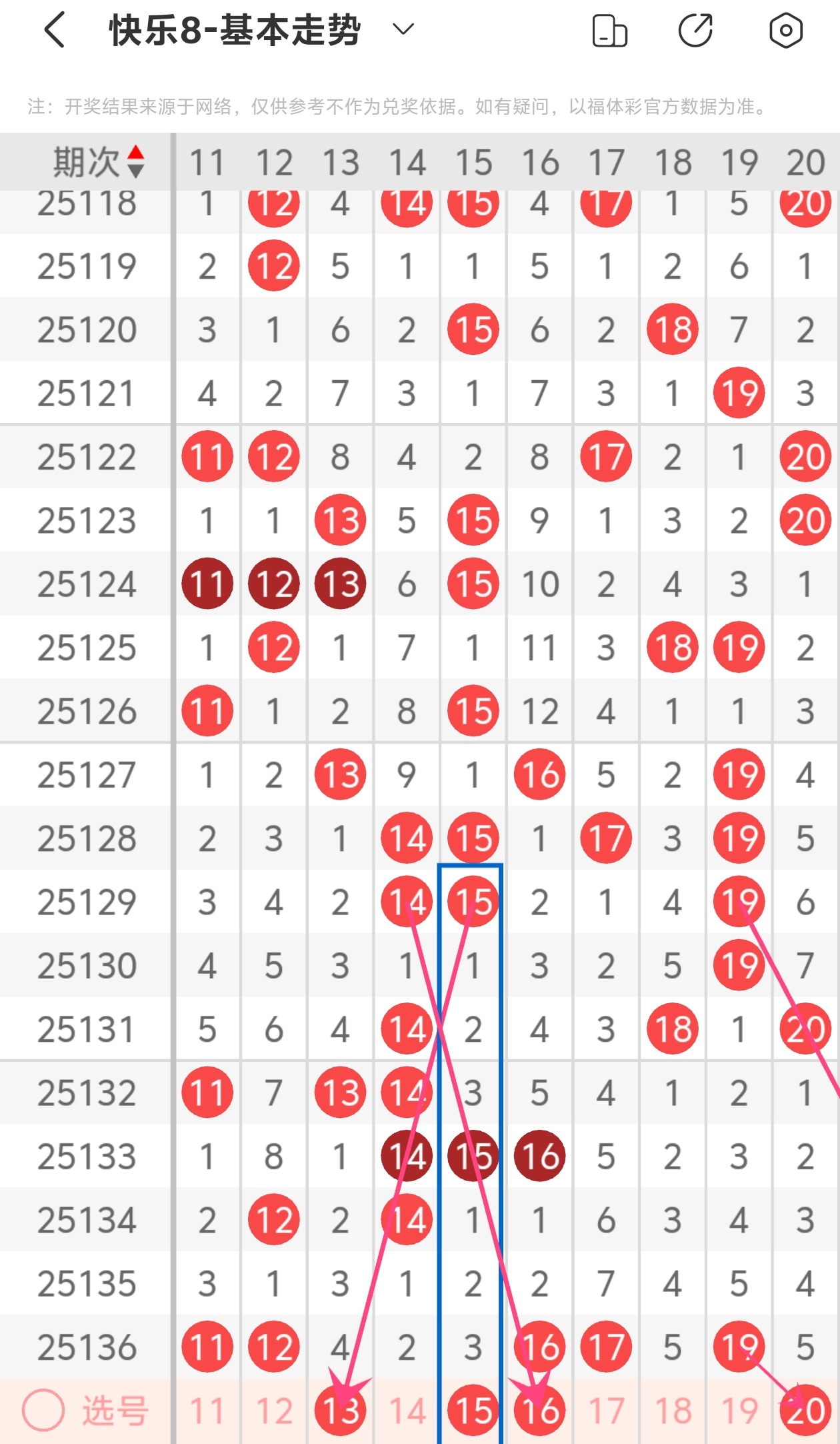Choose number 14 in the 选号 row

(x=407, y=1411)
